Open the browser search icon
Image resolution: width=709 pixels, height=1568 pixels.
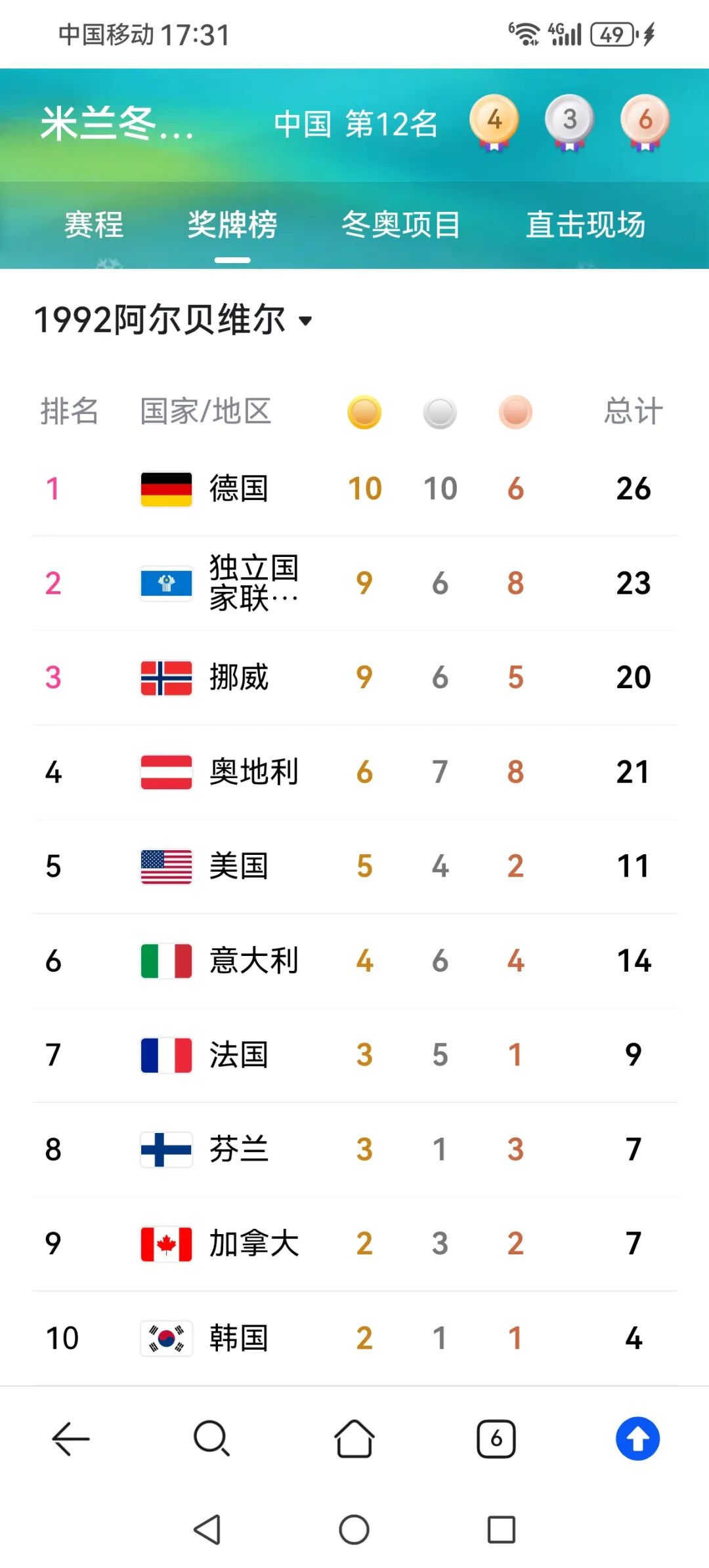tap(211, 1439)
